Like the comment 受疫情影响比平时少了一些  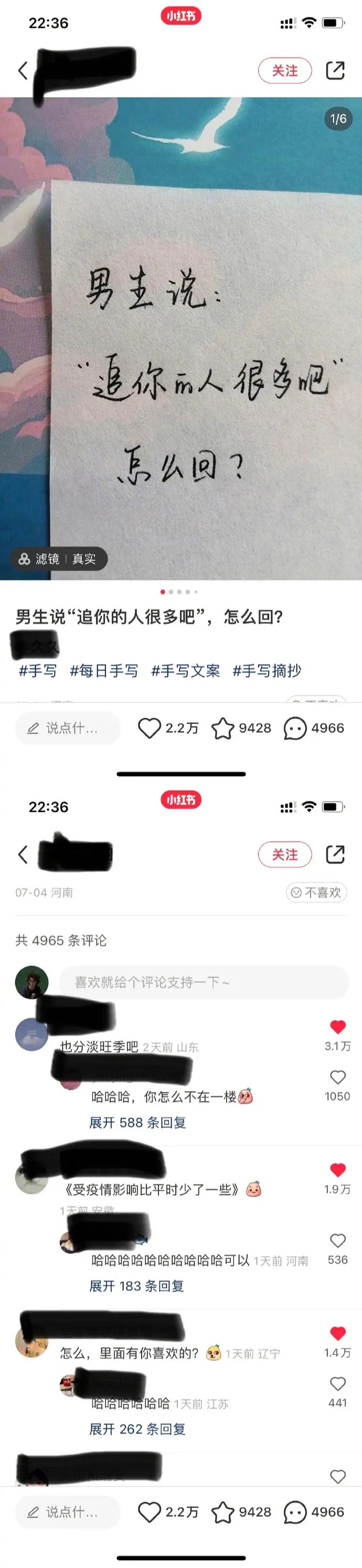(338, 1170)
